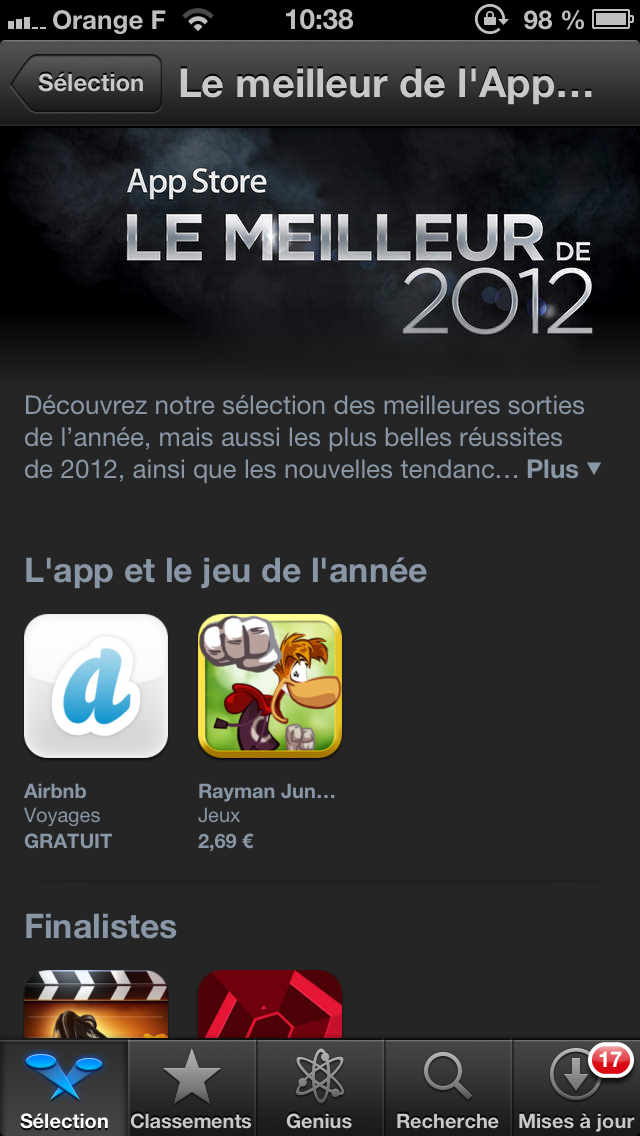
Task: Go back to Sélection
Action: [x=88, y=84]
